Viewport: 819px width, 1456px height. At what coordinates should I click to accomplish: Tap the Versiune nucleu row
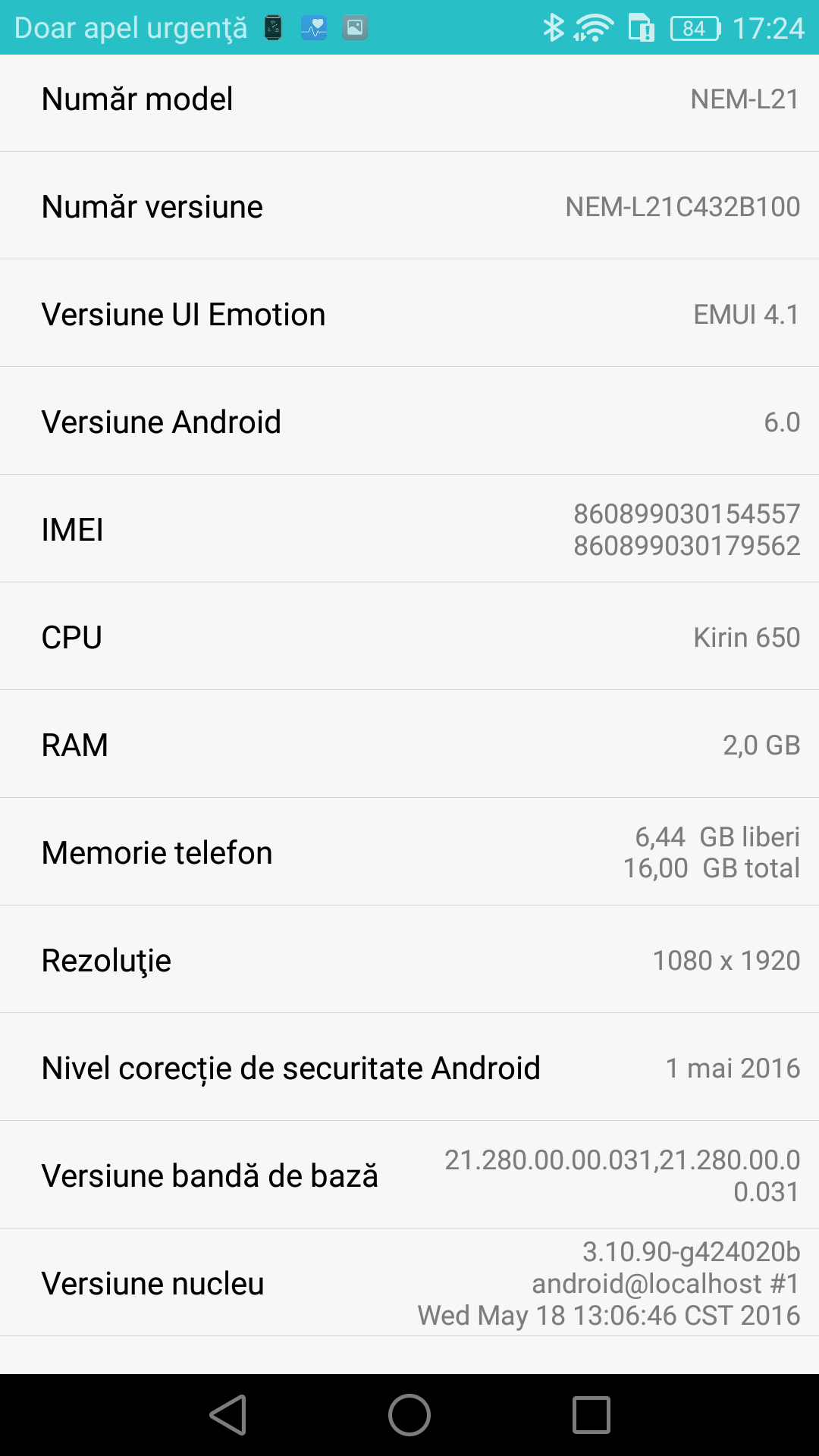[409, 1283]
